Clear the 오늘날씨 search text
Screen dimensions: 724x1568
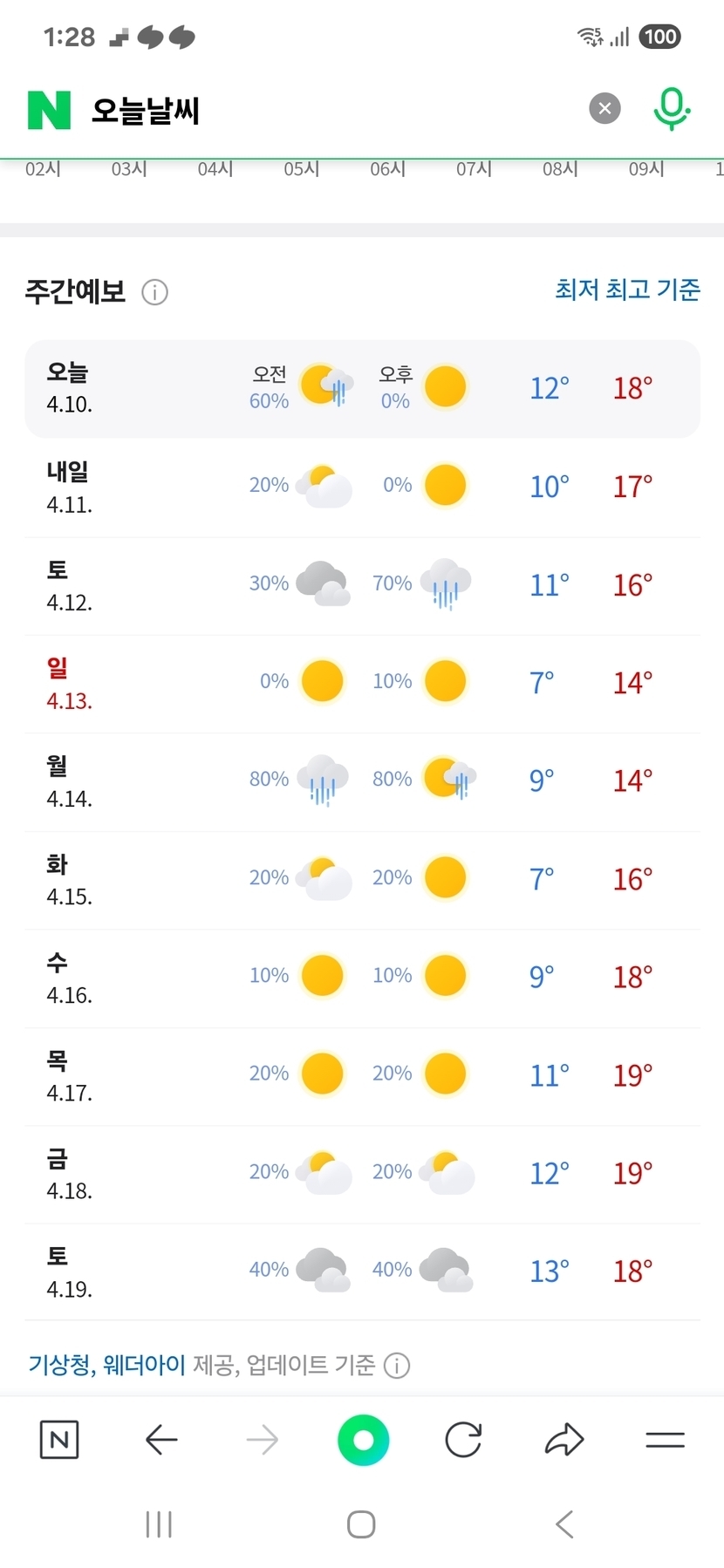[x=604, y=109]
